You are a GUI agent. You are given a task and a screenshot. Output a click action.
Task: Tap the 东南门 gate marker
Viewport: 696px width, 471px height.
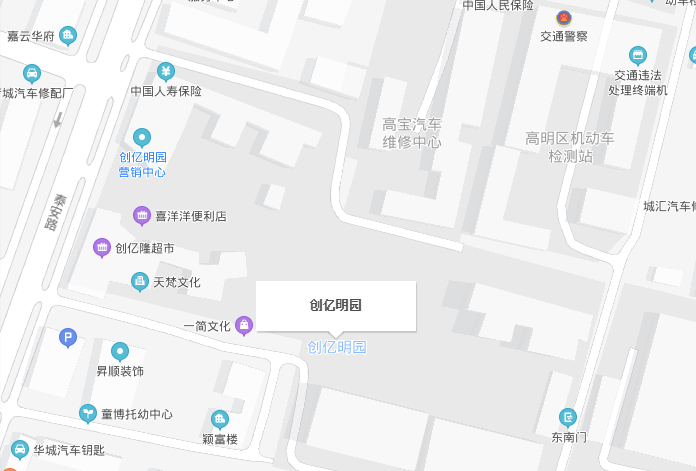click(569, 417)
